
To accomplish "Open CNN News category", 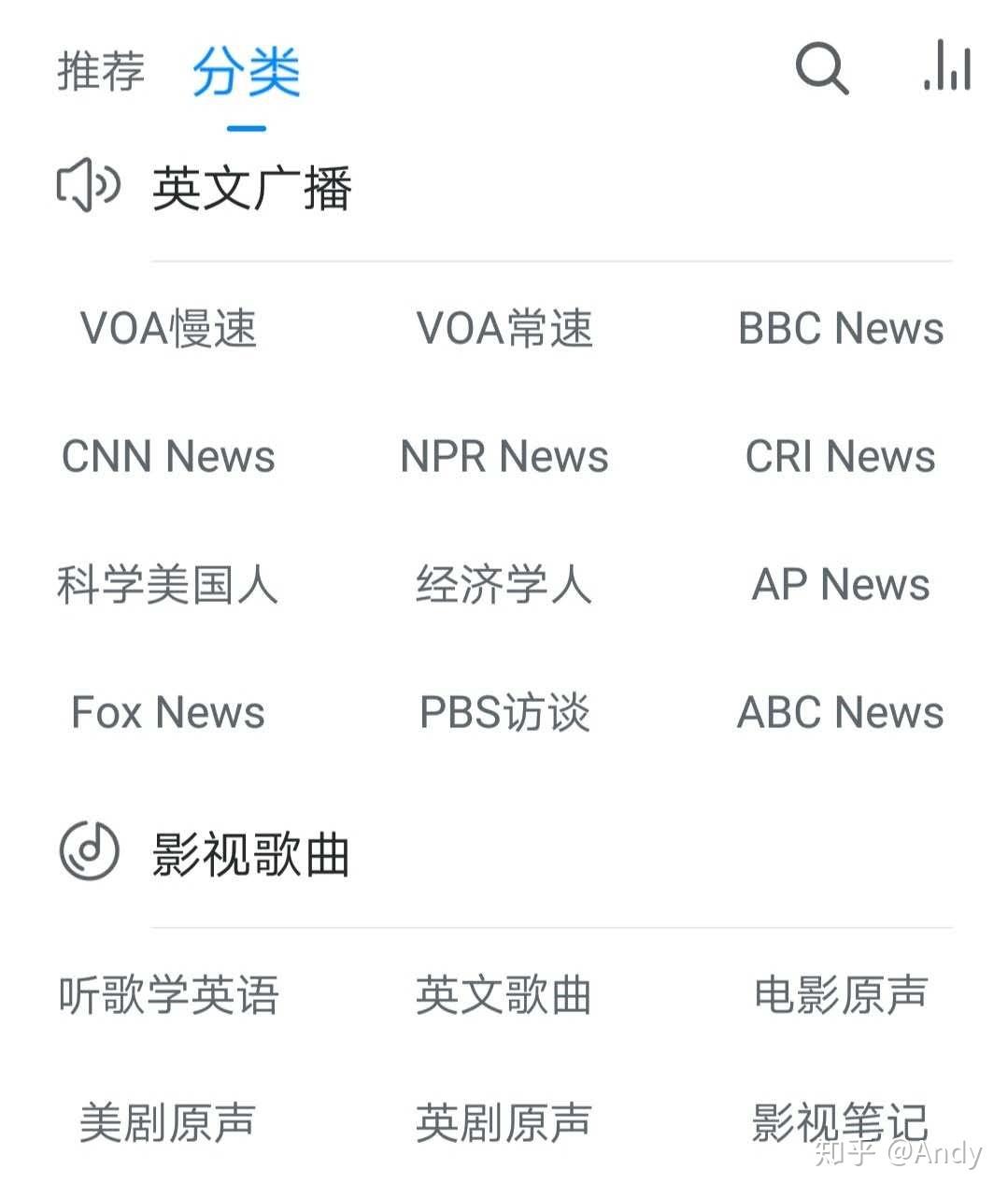I will [168, 457].
